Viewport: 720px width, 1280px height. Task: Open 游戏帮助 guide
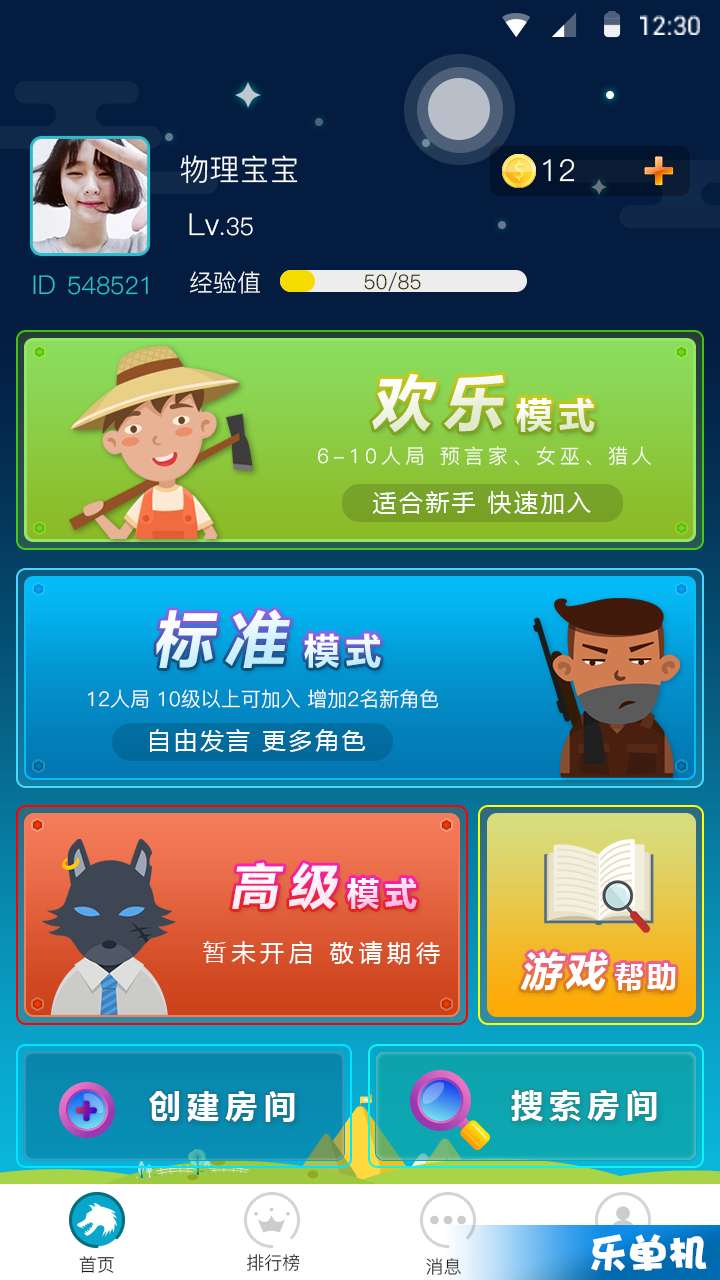[591, 915]
